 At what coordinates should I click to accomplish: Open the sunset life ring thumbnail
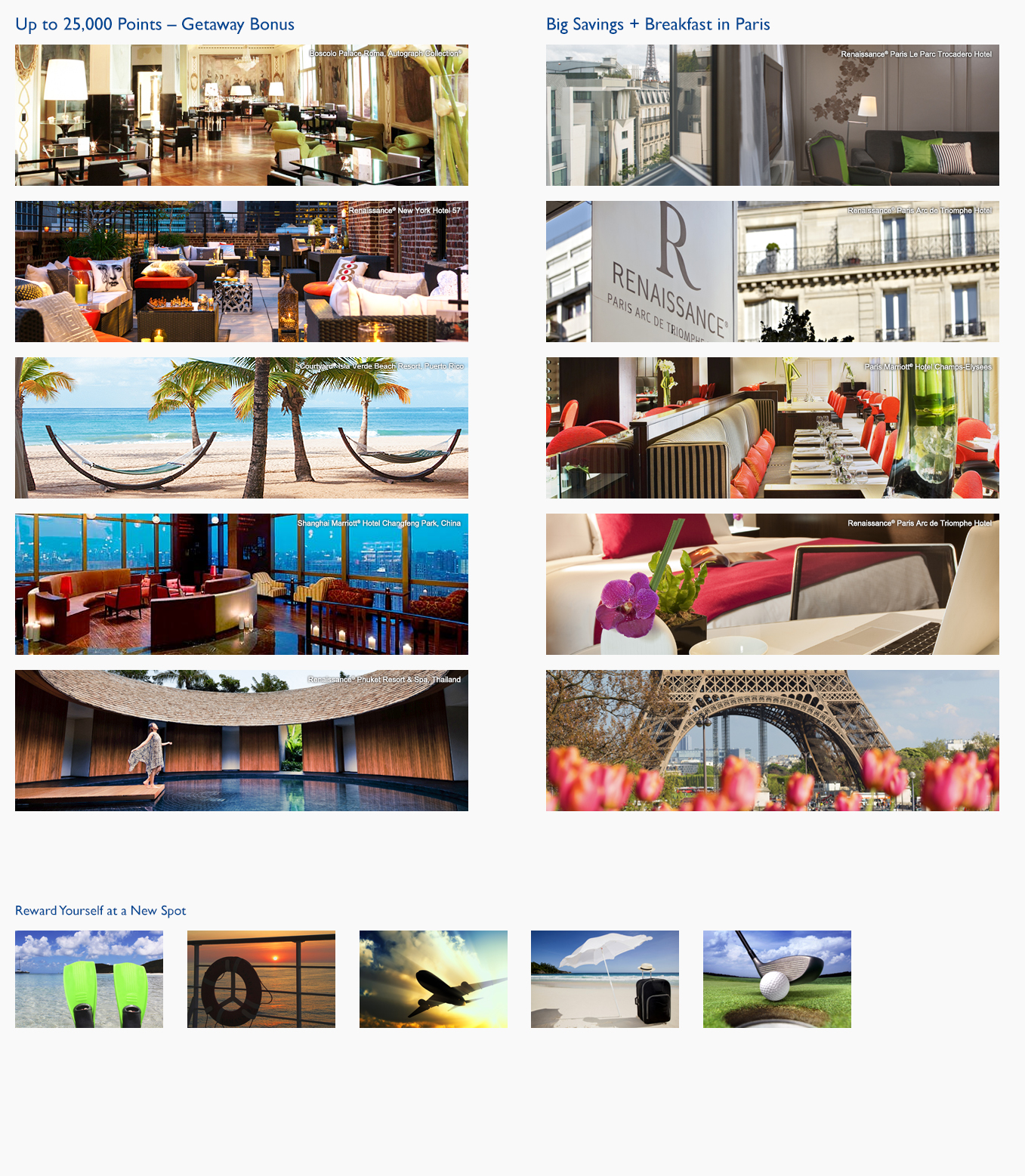pos(261,979)
